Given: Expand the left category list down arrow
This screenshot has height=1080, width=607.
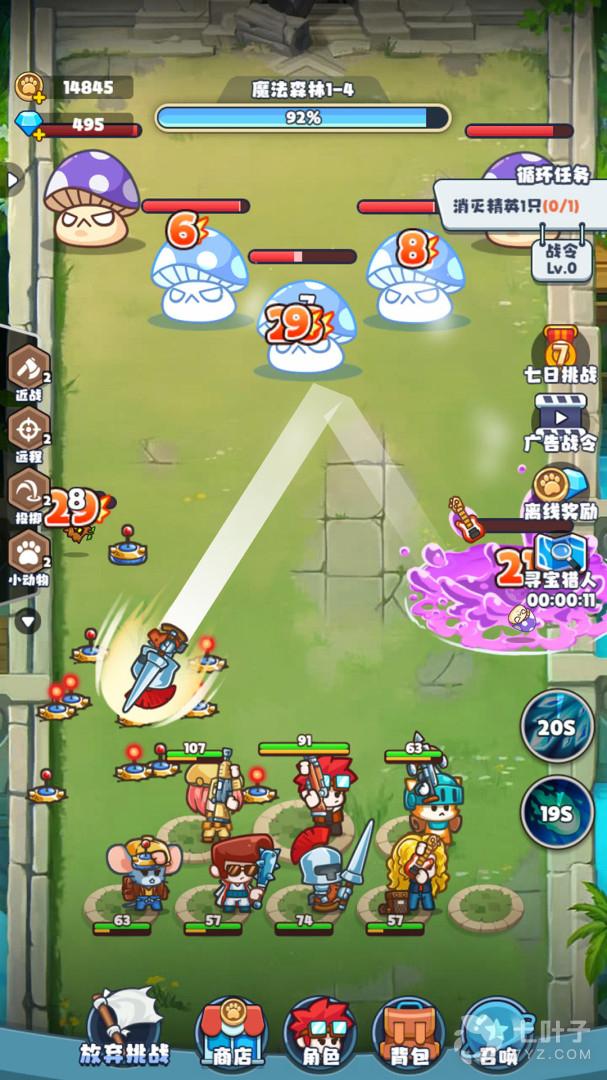Looking at the screenshot, I should coord(28,622).
